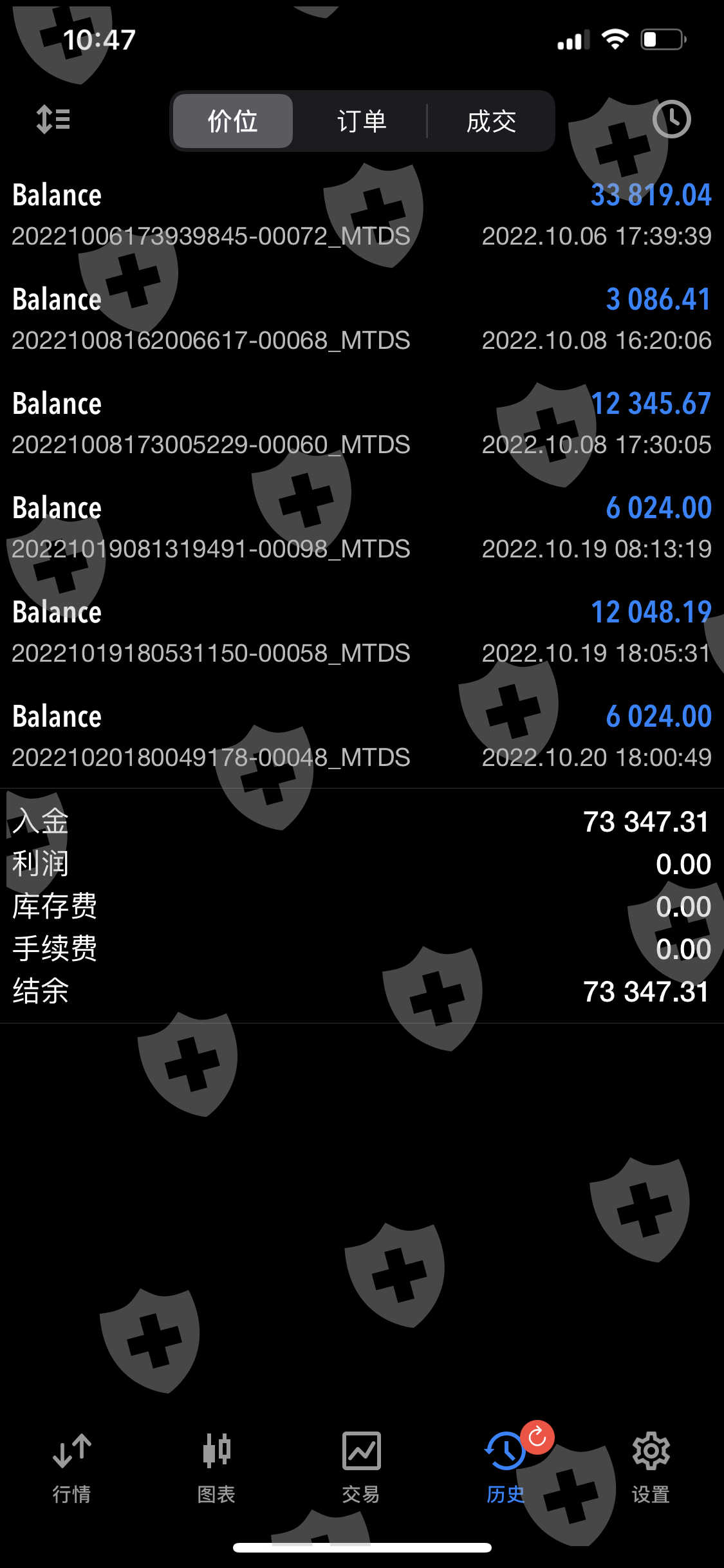Open the sort order icon
The image size is (724, 1568).
(x=53, y=120)
